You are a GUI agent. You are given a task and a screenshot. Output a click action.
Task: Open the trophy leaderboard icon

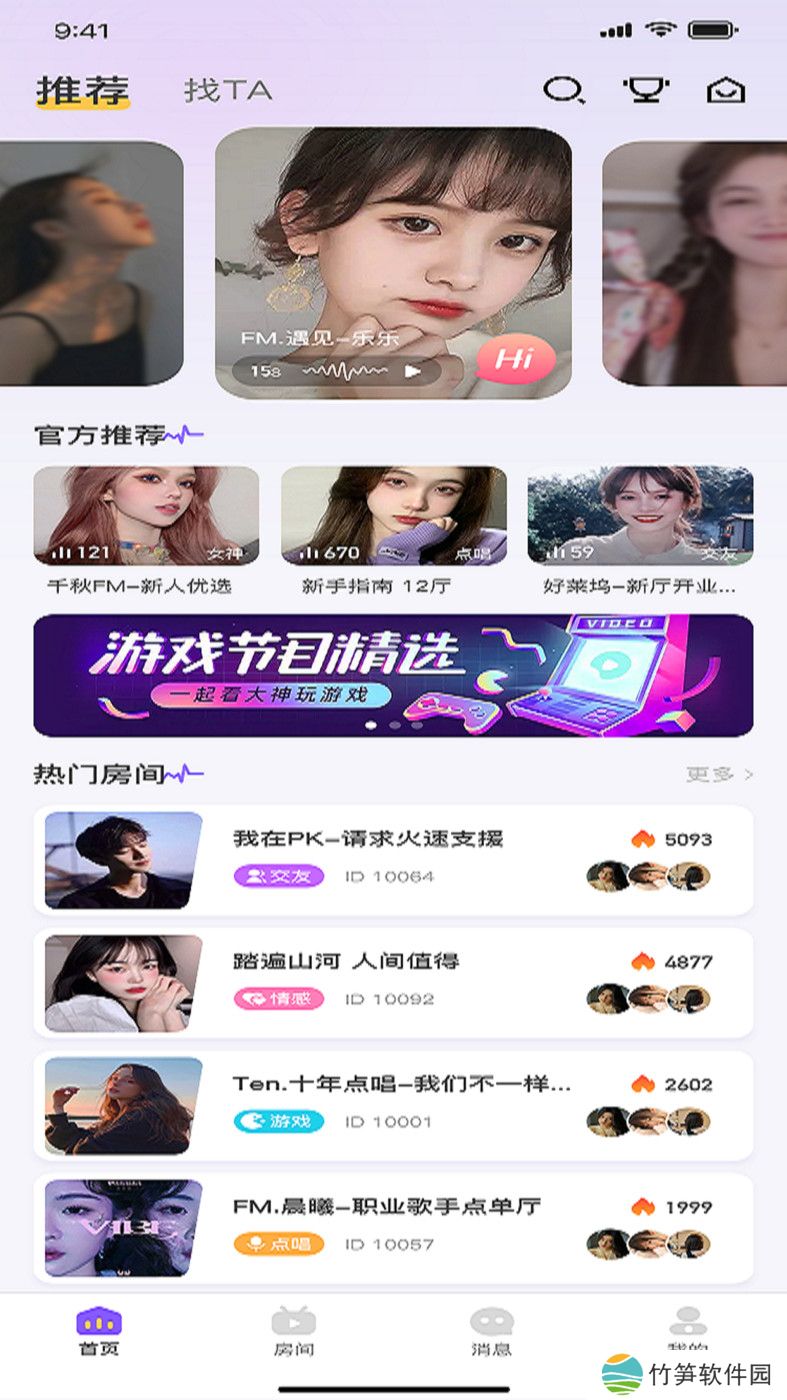tap(646, 91)
